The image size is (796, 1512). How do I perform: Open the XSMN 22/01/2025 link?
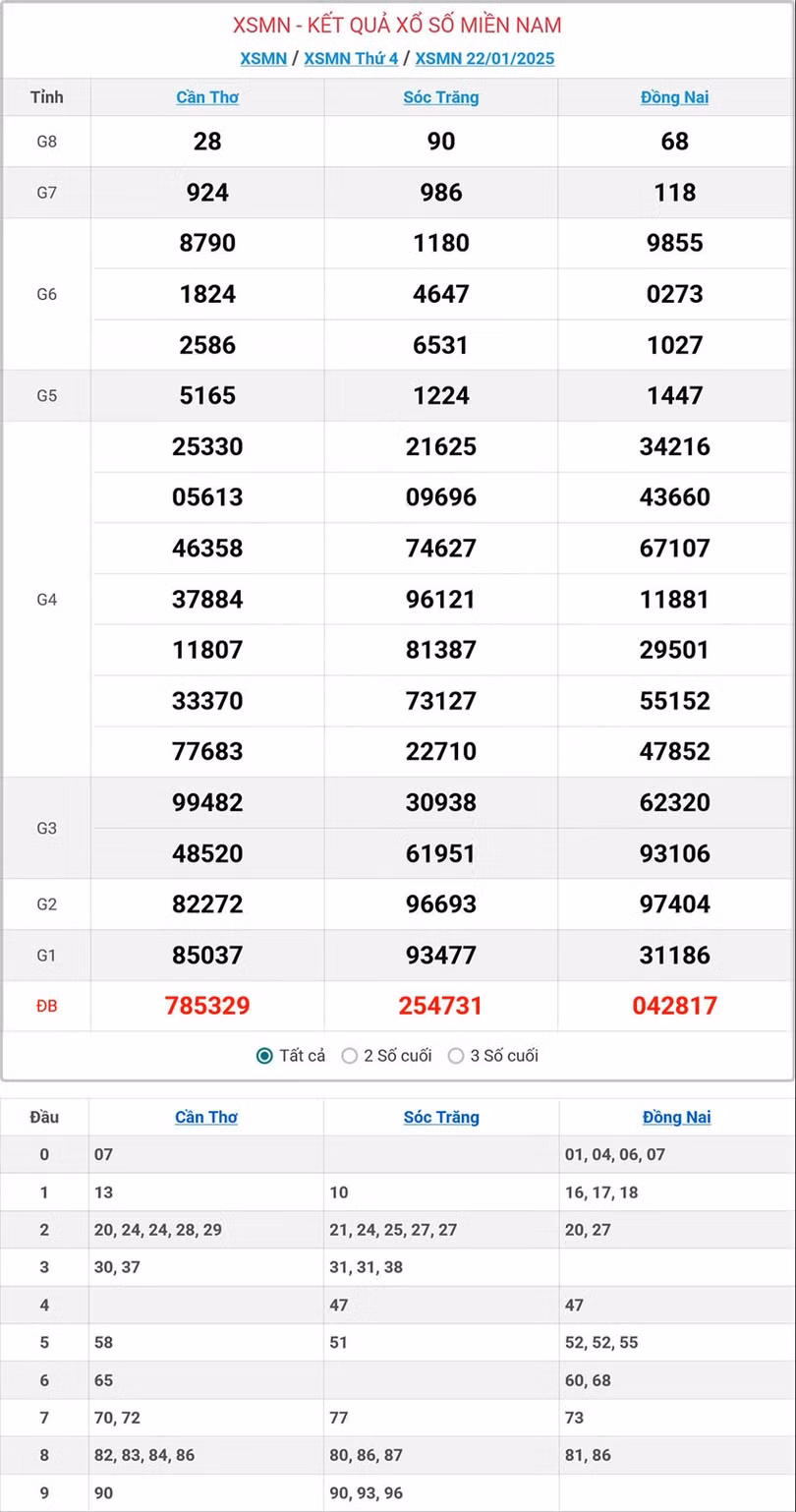484,58
